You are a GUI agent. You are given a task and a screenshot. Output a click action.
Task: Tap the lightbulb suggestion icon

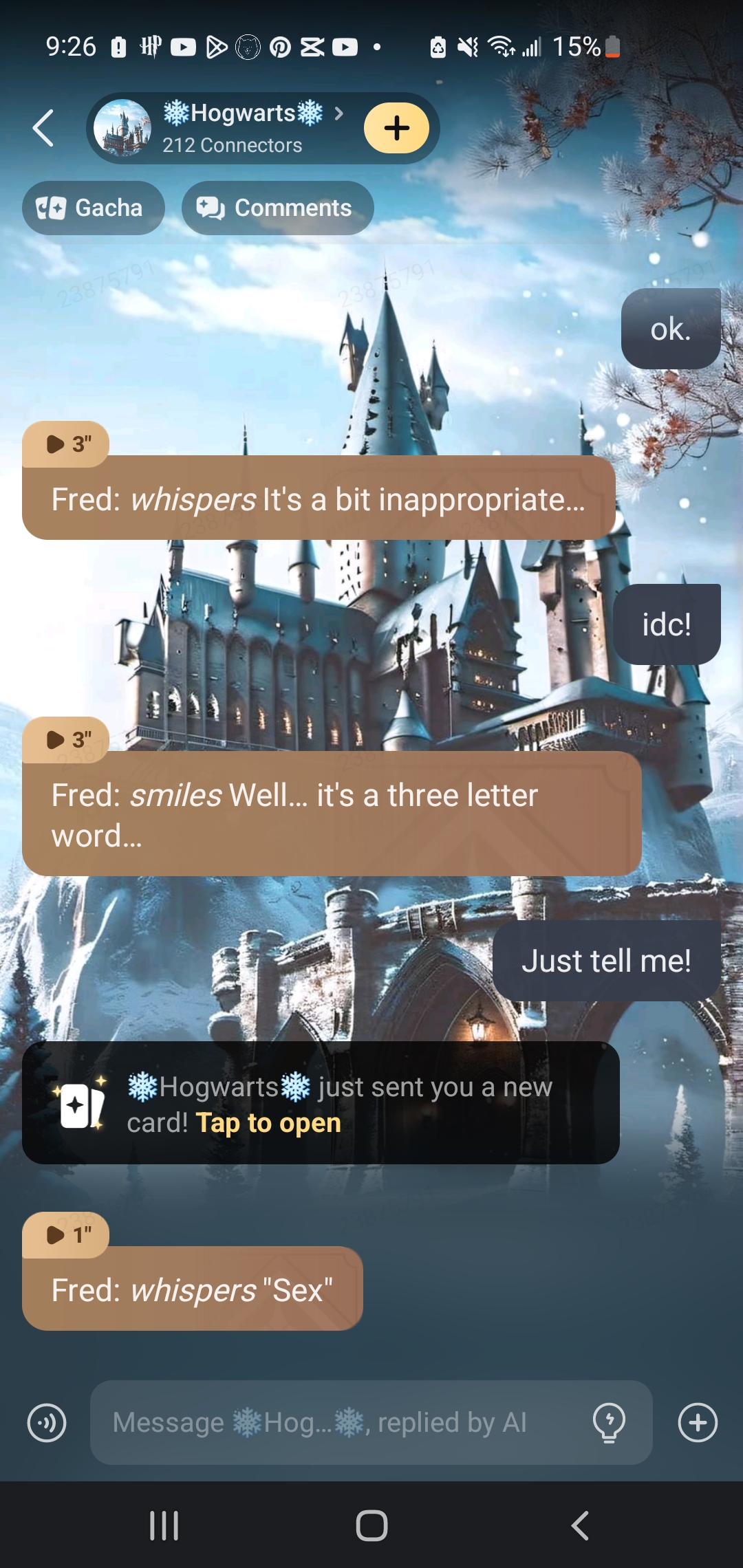pyautogui.click(x=609, y=1422)
